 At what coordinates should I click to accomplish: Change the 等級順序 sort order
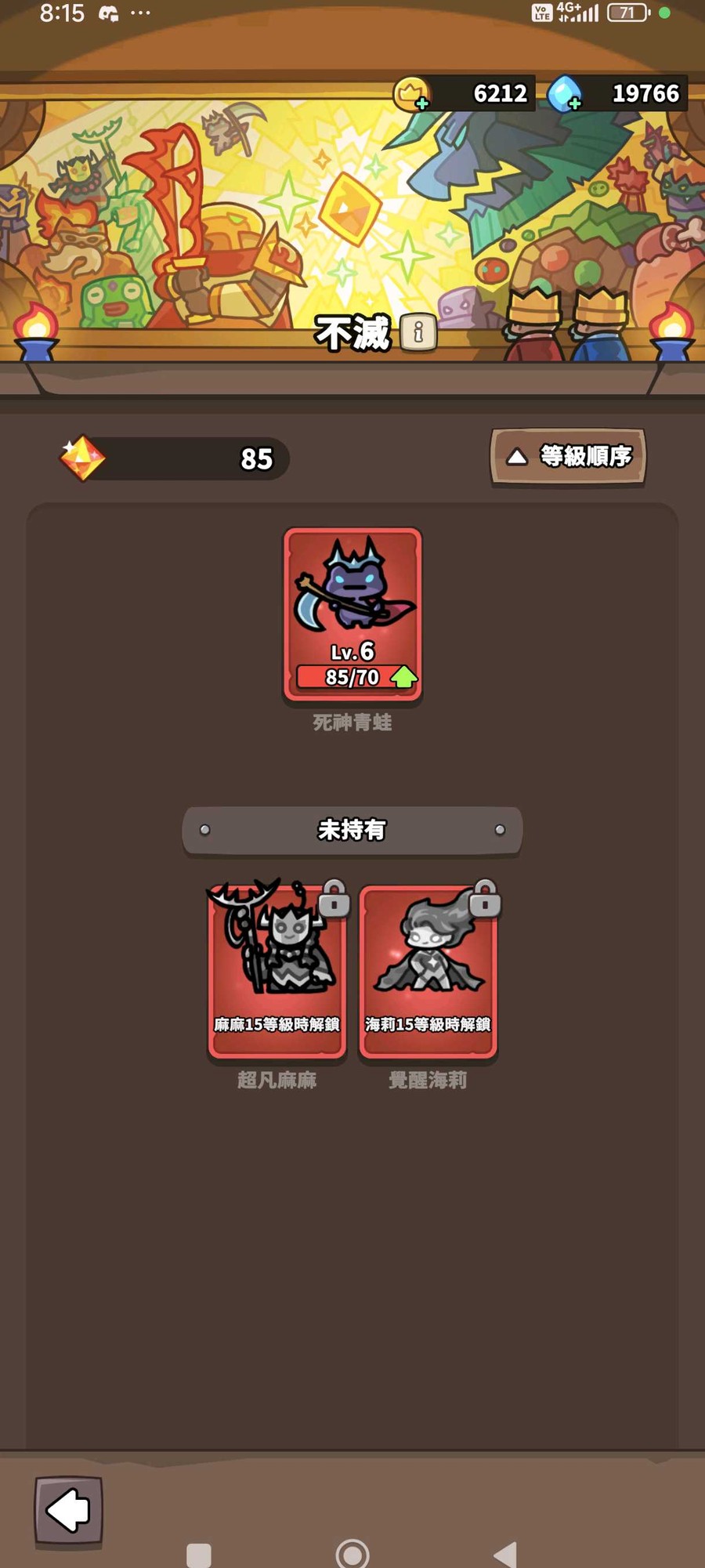pyautogui.click(x=568, y=456)
